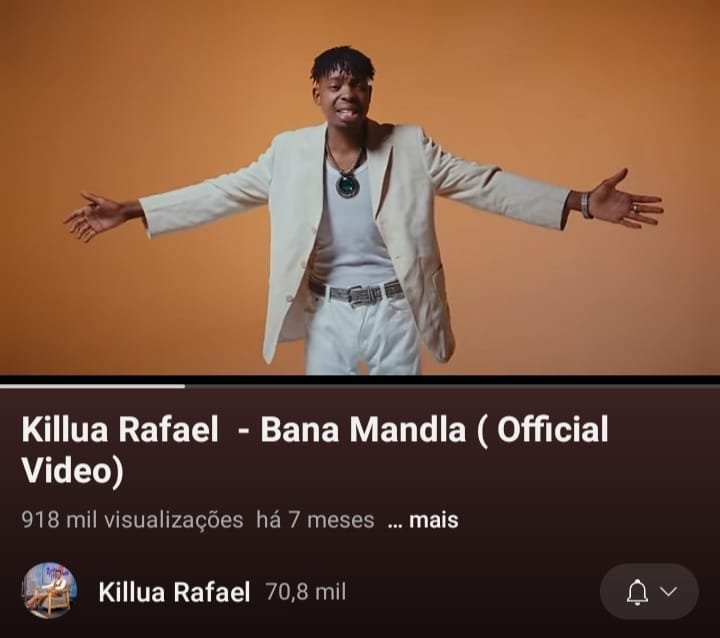Expand the description with '... mais'
The image size is (720, 638).
pyautogui.click(x=422, y=520)
